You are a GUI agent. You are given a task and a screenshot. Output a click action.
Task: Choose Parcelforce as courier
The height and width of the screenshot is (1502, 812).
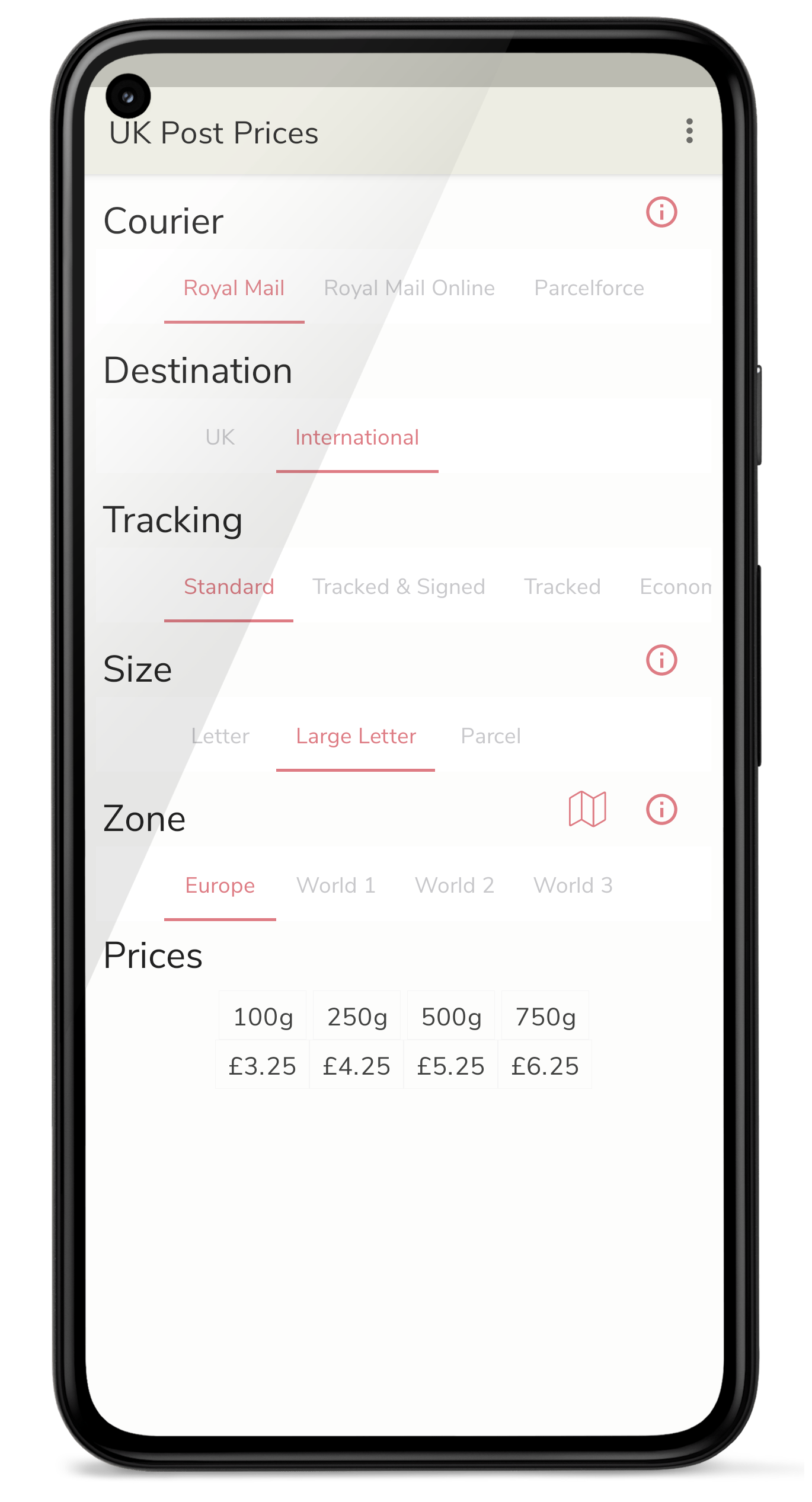[589, 289]
